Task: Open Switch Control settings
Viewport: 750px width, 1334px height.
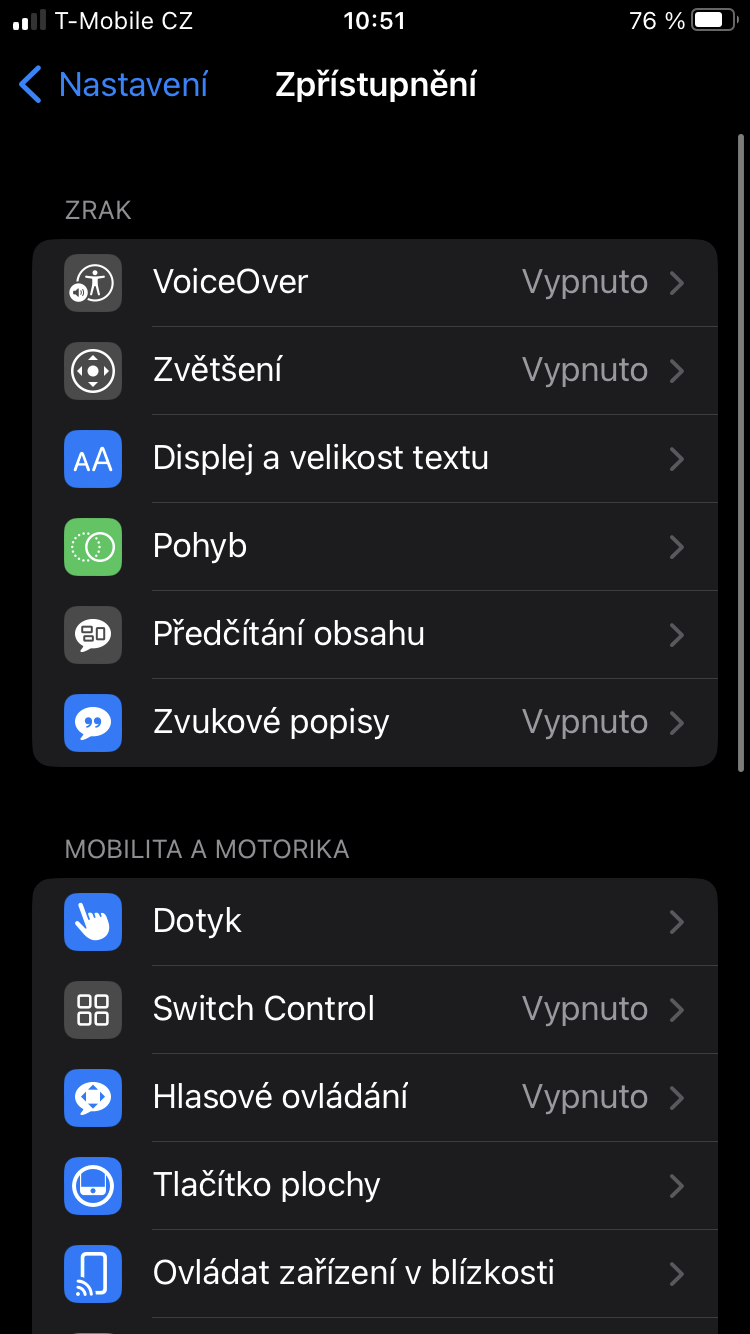Action: tap(375, 1010)
